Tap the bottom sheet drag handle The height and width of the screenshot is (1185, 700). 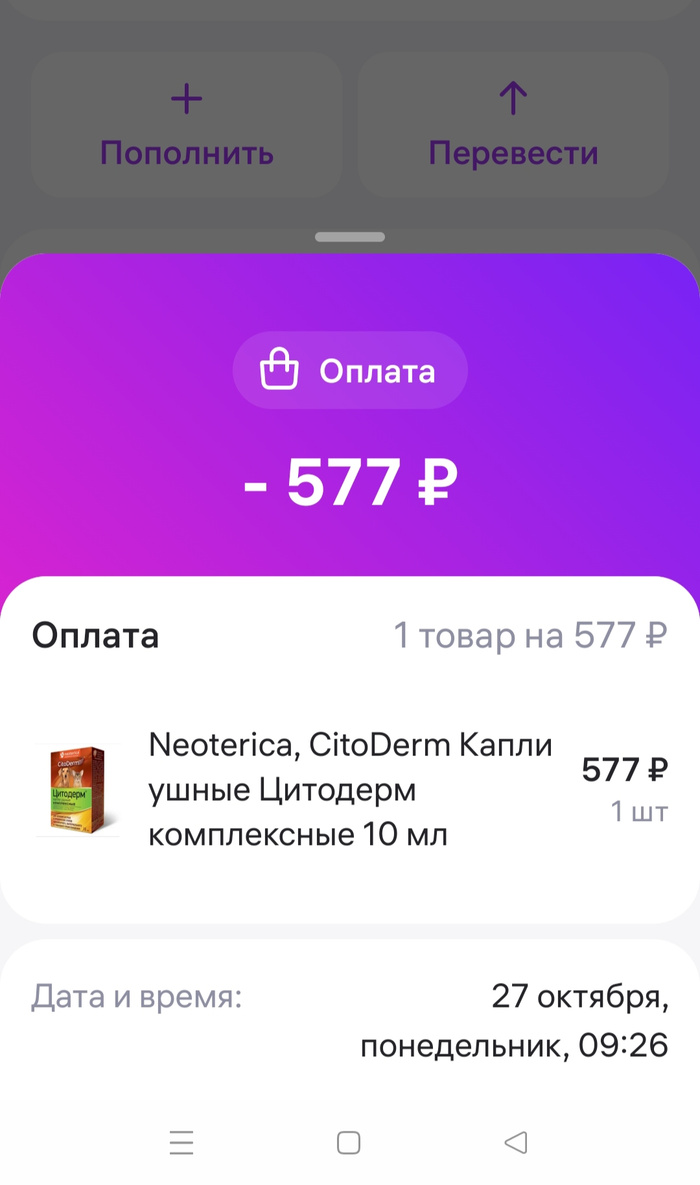point(350,237)
